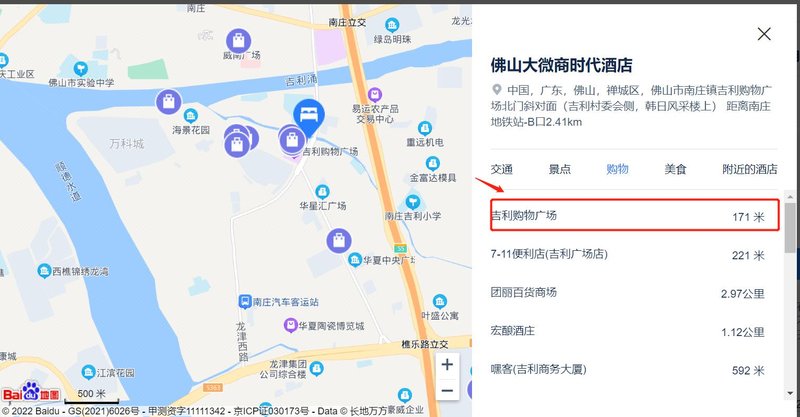
Task: Switch to the 交通 tab
Action: (502, 169)
